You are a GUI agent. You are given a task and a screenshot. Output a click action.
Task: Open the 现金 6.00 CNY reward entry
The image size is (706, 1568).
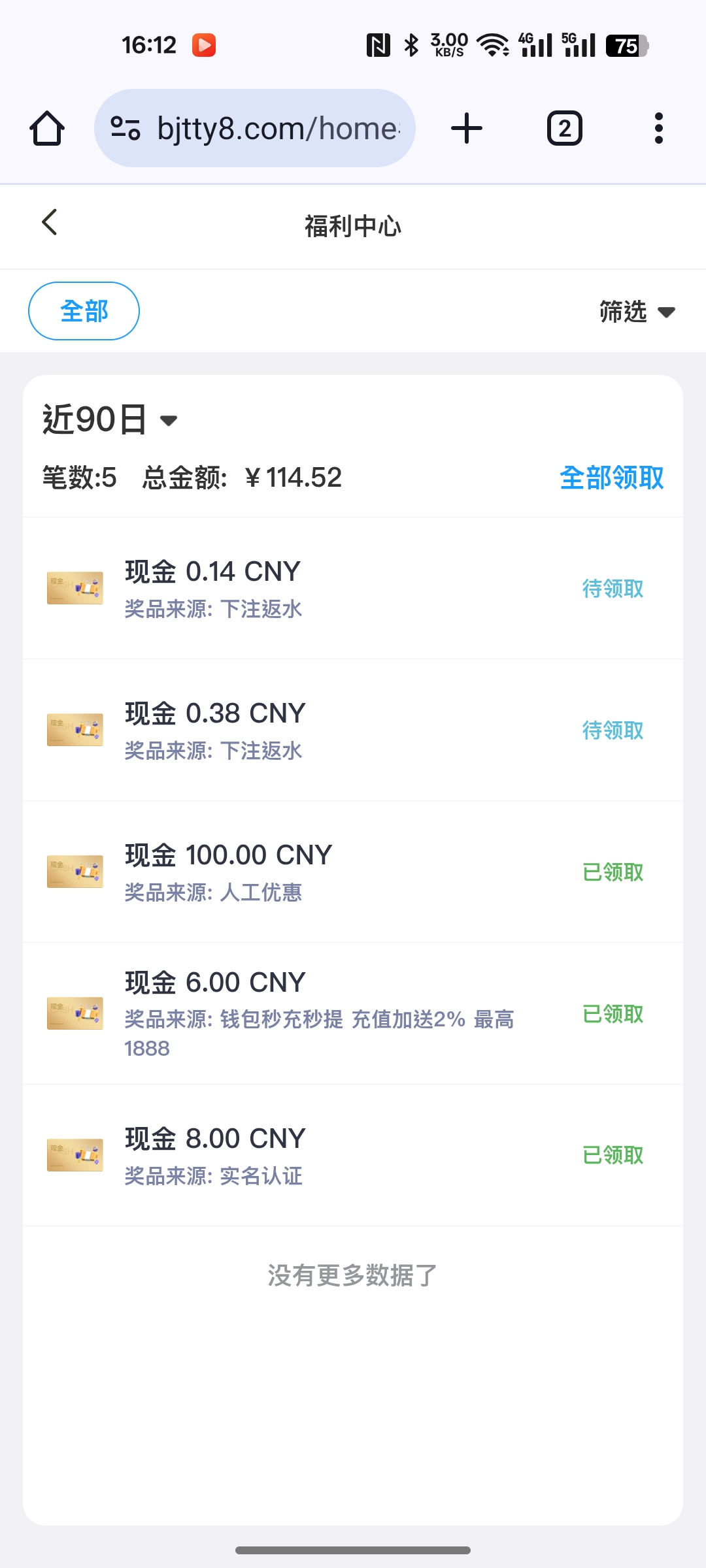pyautogui.click(x=353, y=1013)
